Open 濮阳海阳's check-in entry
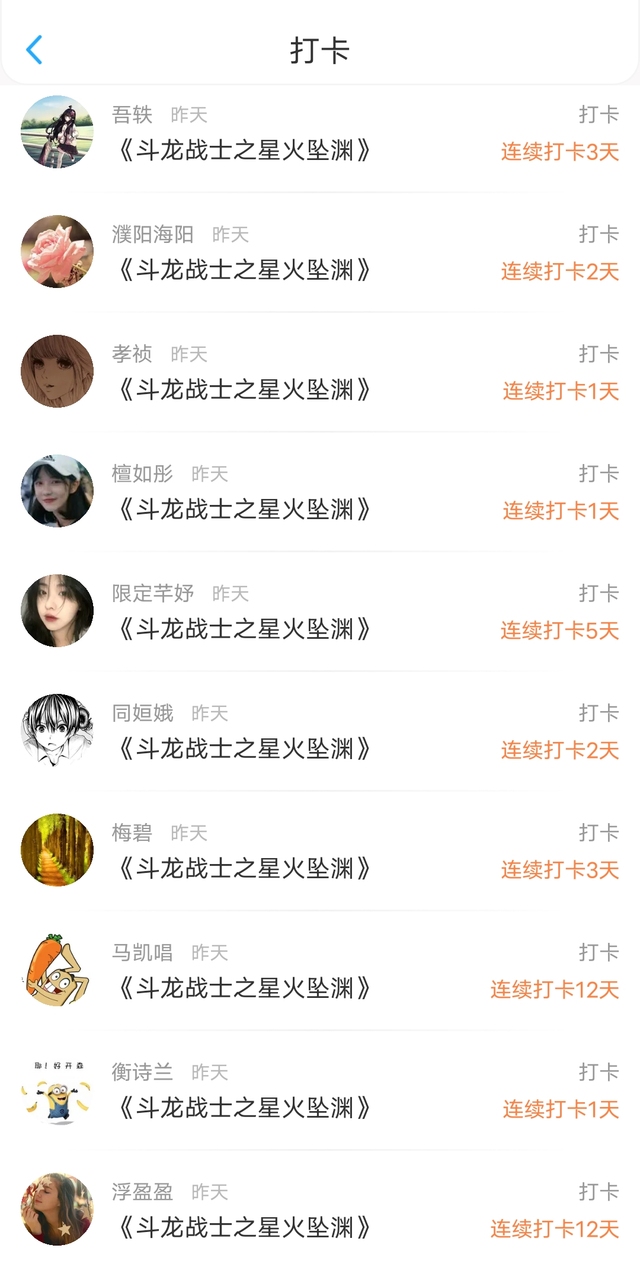 pos(320,252)
